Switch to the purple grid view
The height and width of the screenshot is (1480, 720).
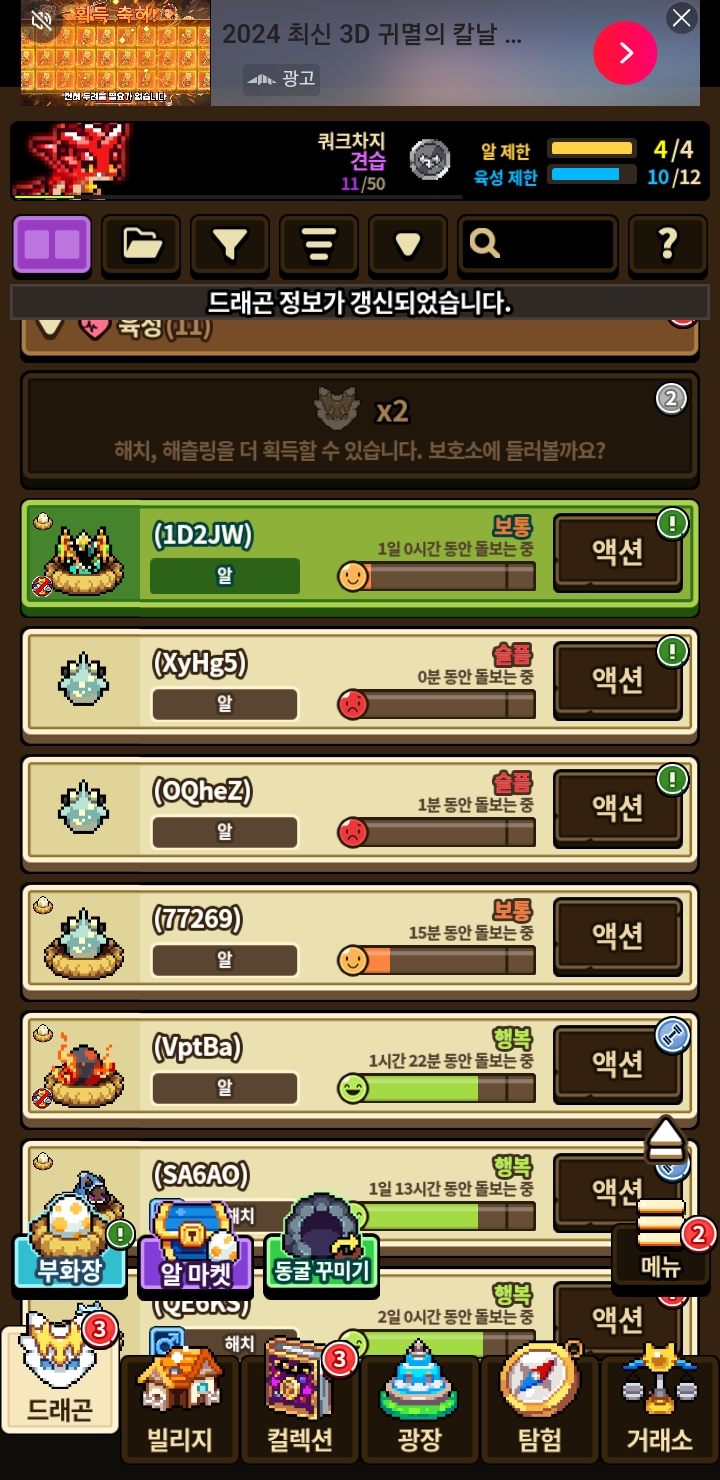52,245
